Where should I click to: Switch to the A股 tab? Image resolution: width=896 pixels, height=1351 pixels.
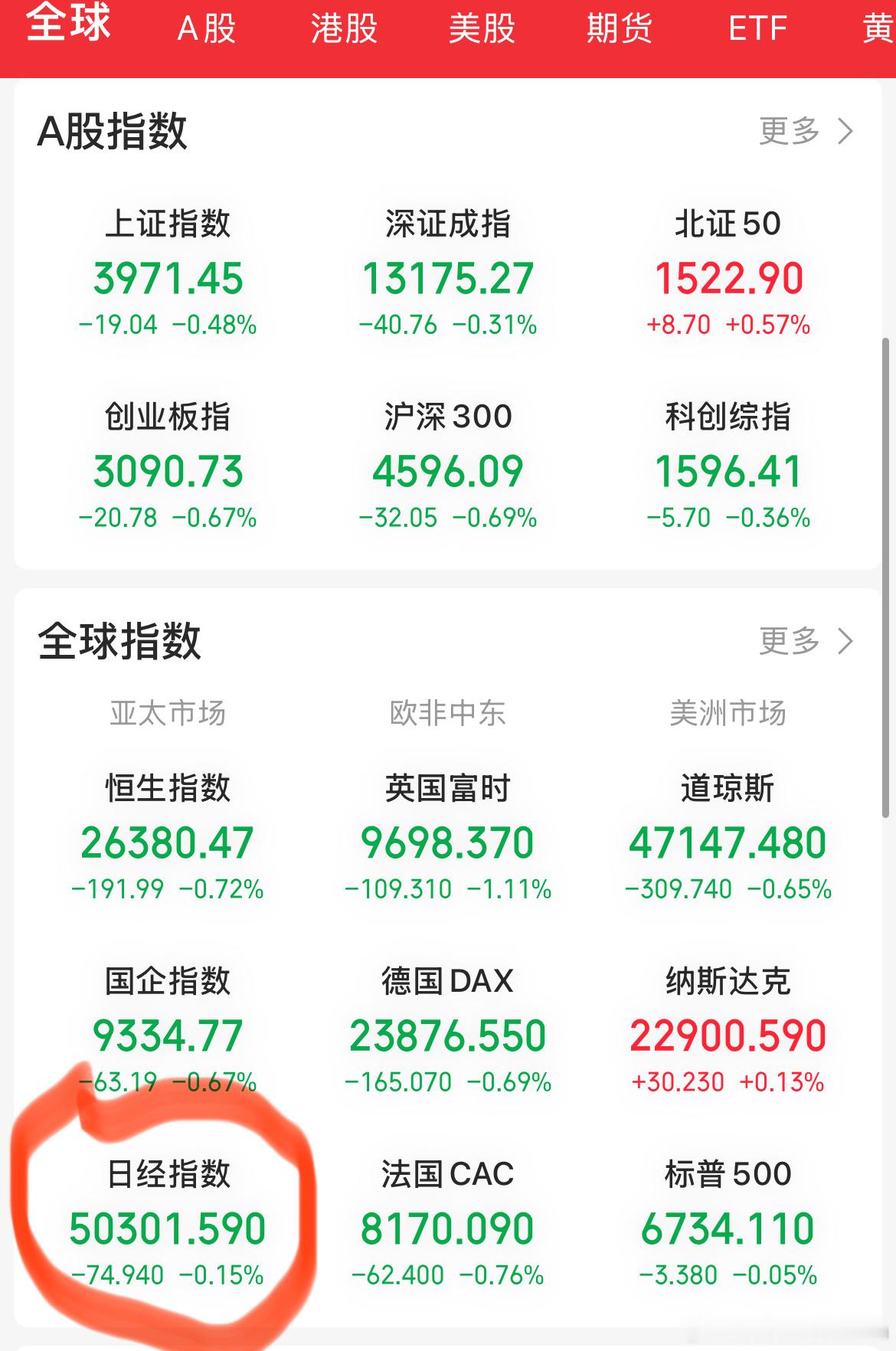[205, 29]
